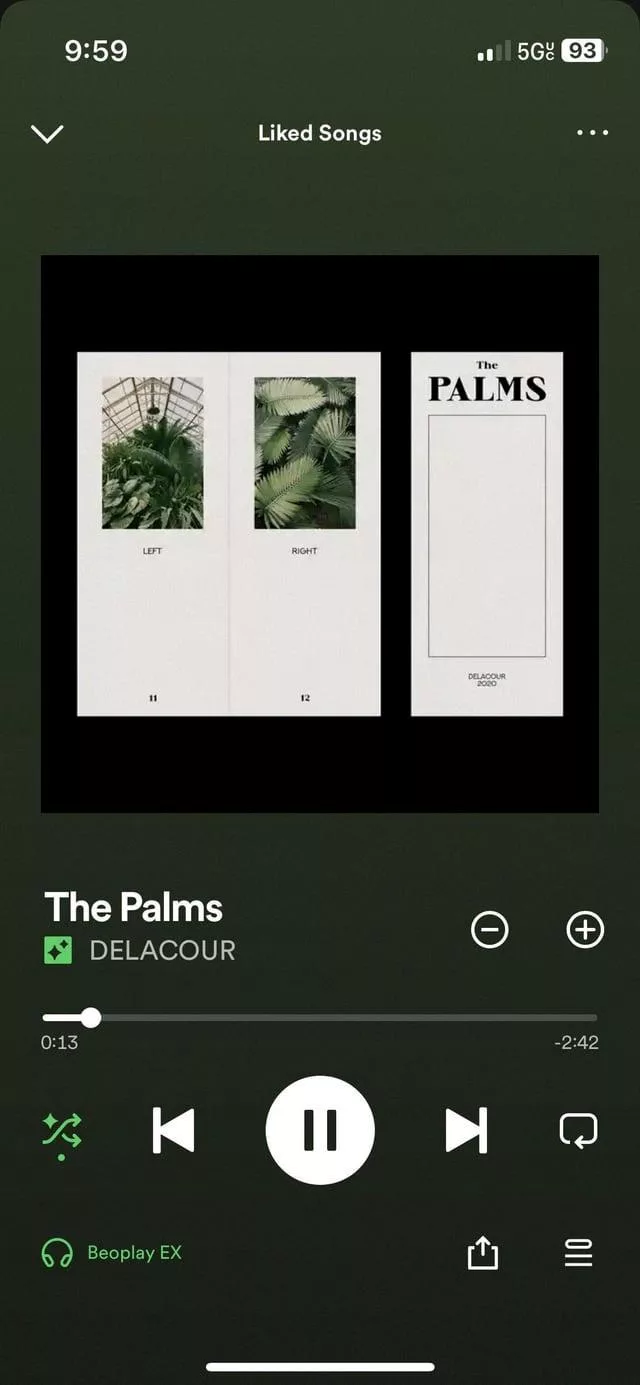Pause the current song
The height and width of the screenshot is (1385, 640).
[320, 1130]
